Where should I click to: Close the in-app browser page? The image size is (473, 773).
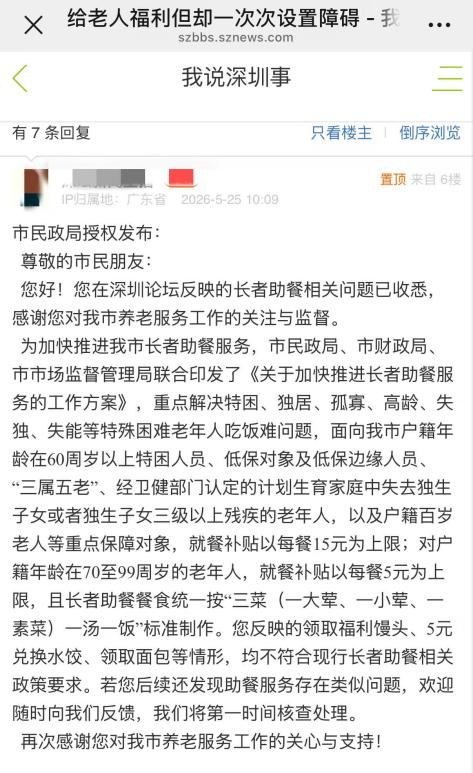coord(33,25)
